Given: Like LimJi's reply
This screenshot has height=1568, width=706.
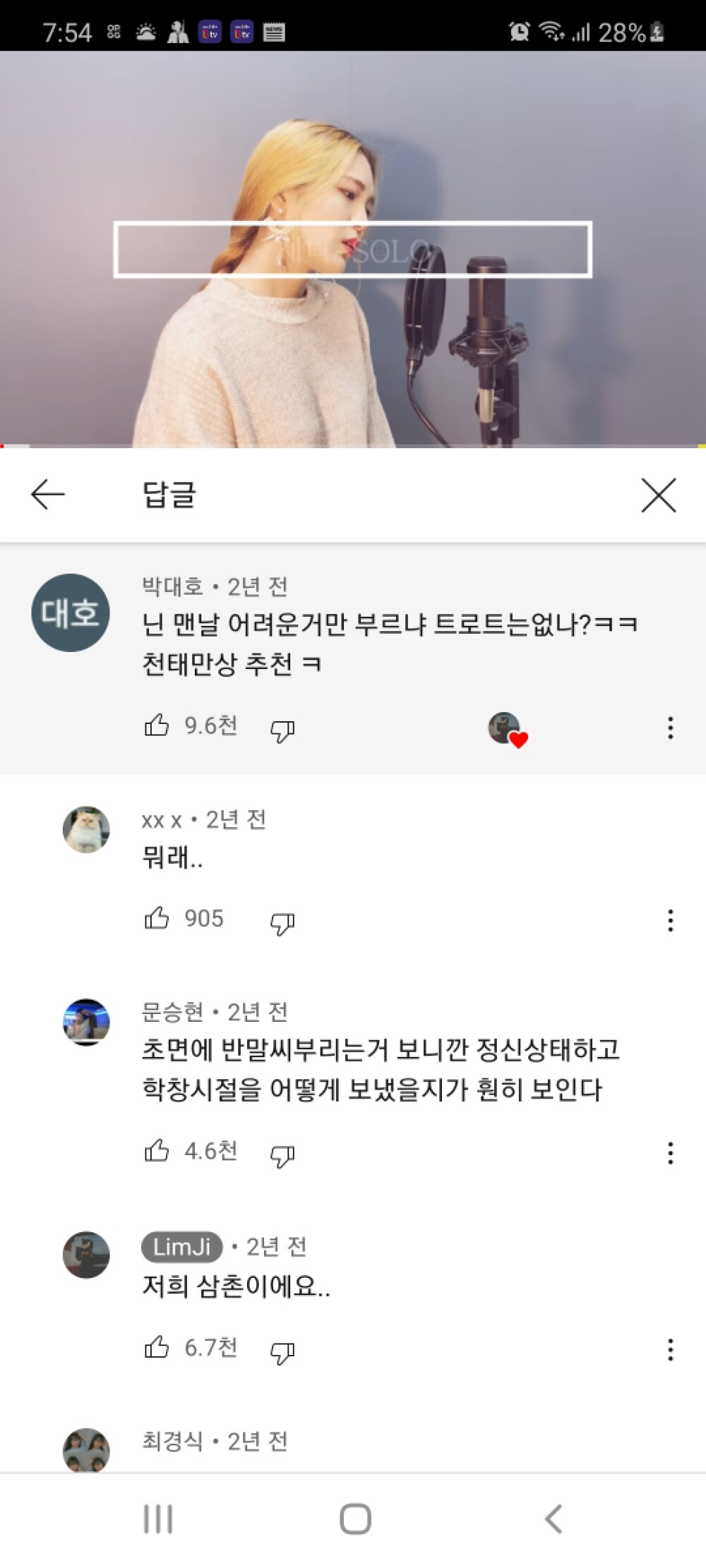Looking at the screenshot, I should [x=157, y=1347].
